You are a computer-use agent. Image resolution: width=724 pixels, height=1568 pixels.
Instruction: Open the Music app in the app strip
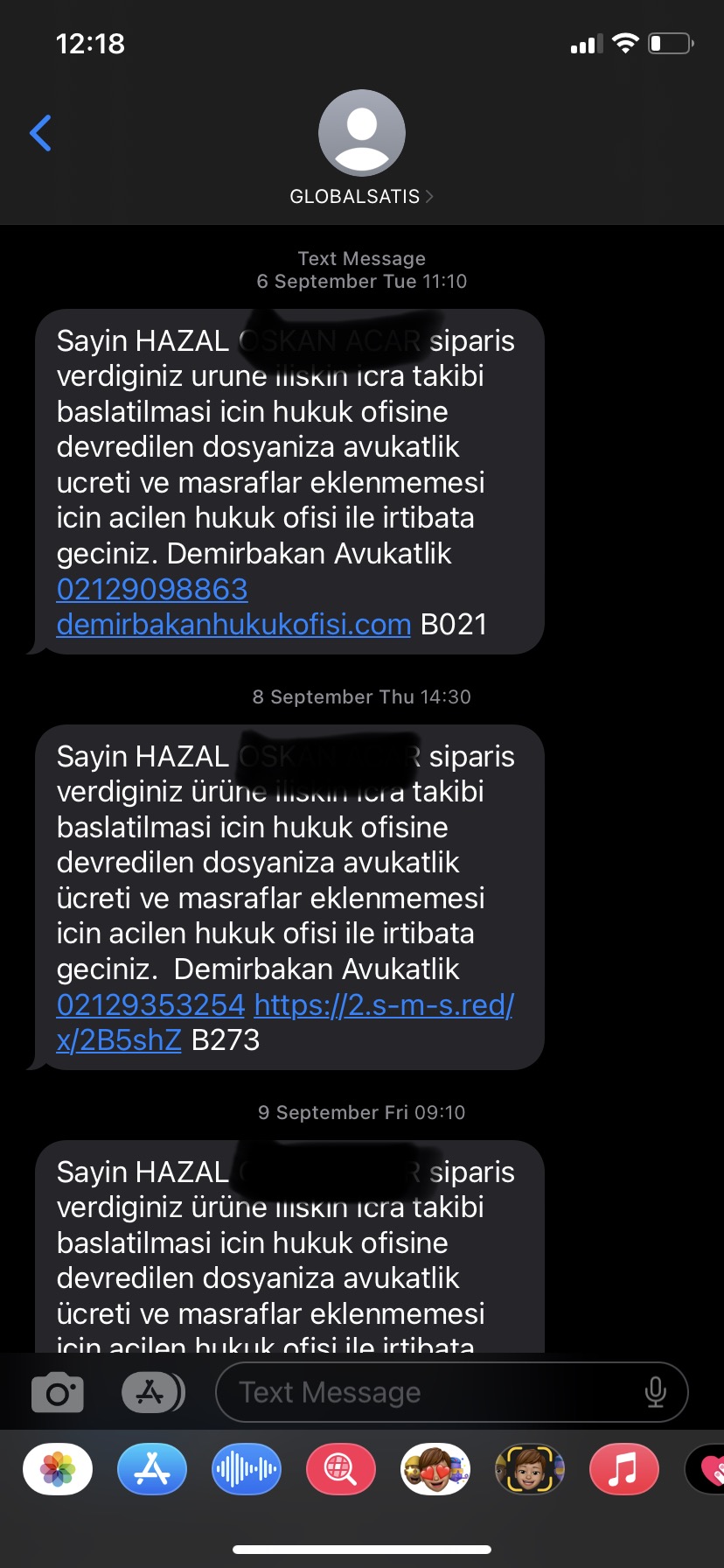click(624, 1469)
